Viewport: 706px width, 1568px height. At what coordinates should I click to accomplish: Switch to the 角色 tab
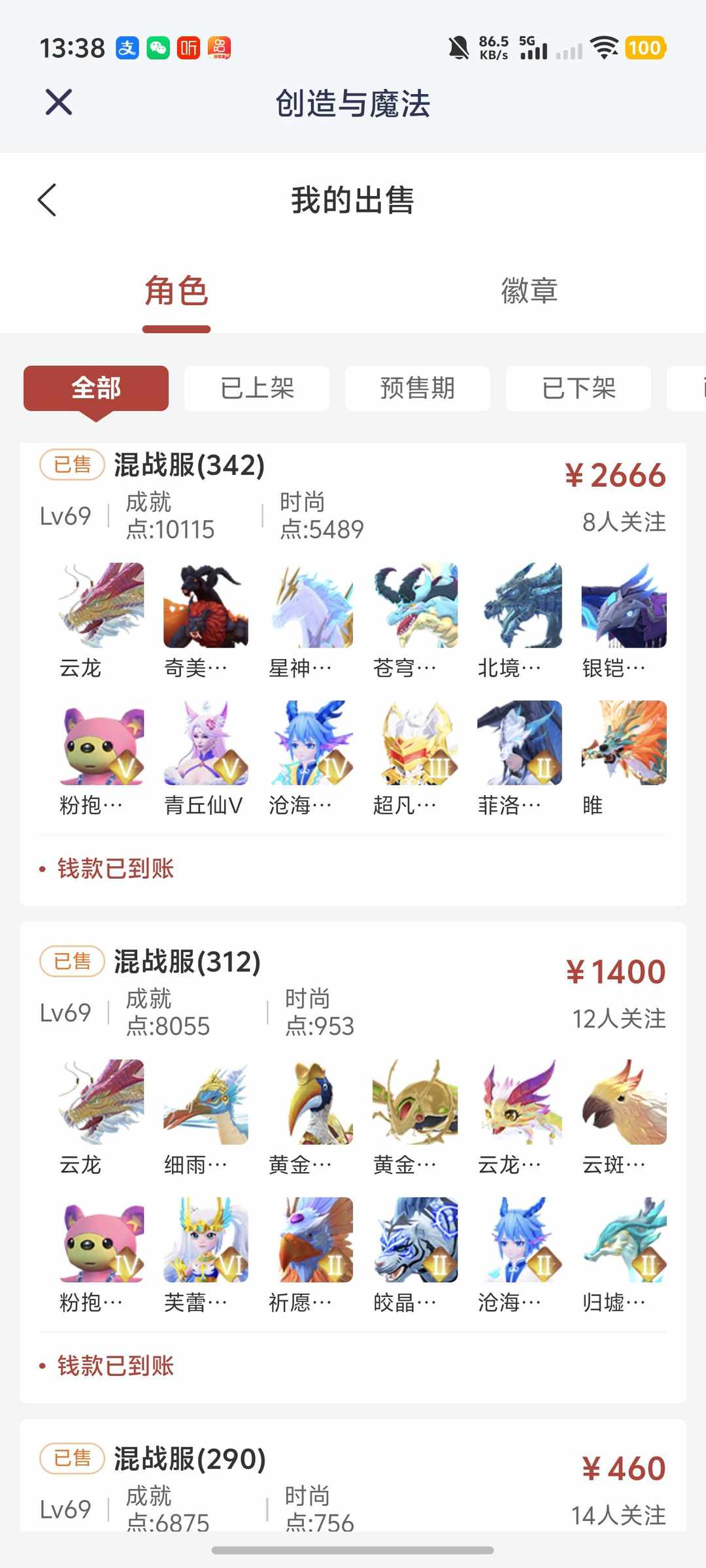pos(175,292)
